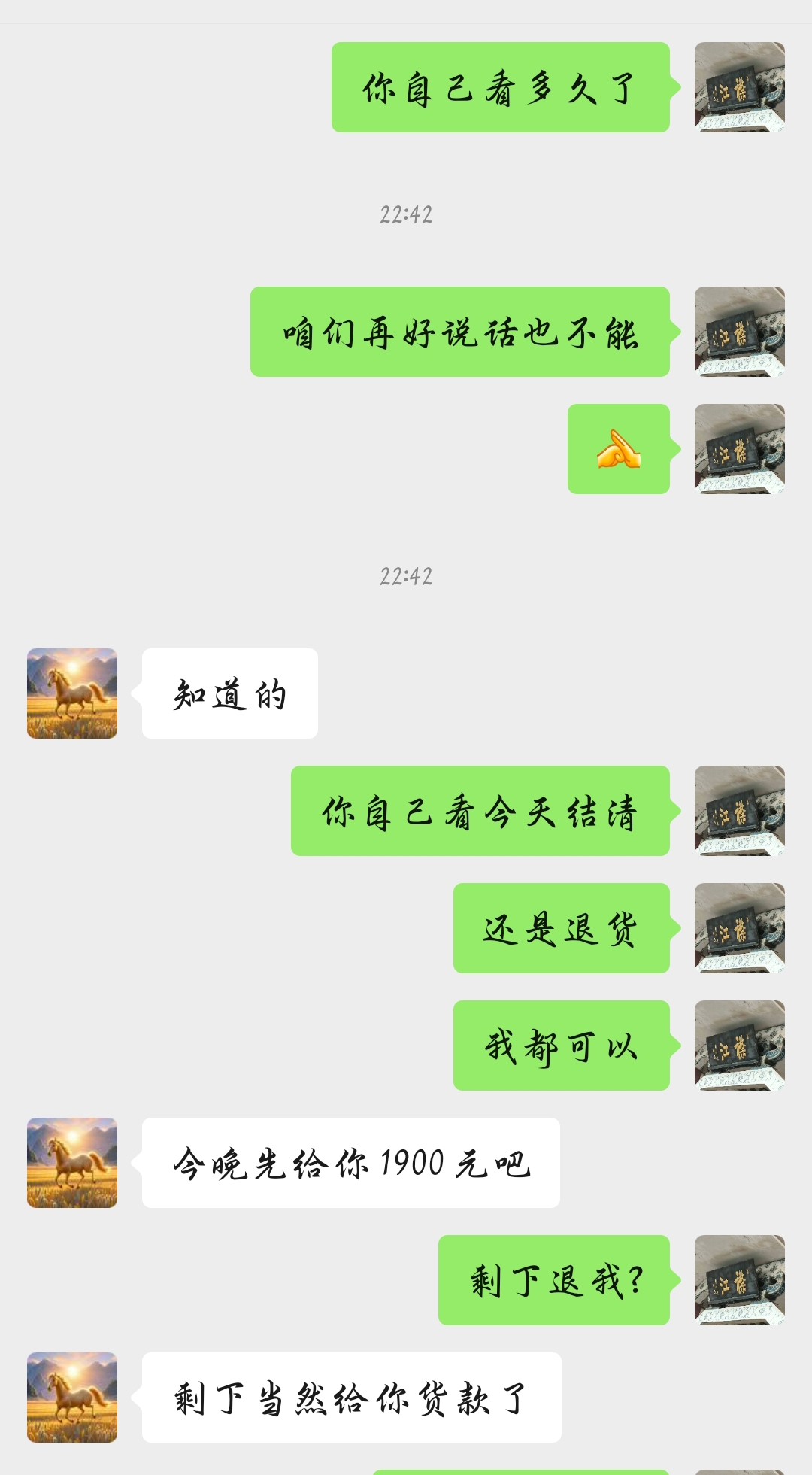This screenshot has height=1475, width=812.
Task: Open avatar beside '咱们再好说话也不能'
Action: [739, 331]
